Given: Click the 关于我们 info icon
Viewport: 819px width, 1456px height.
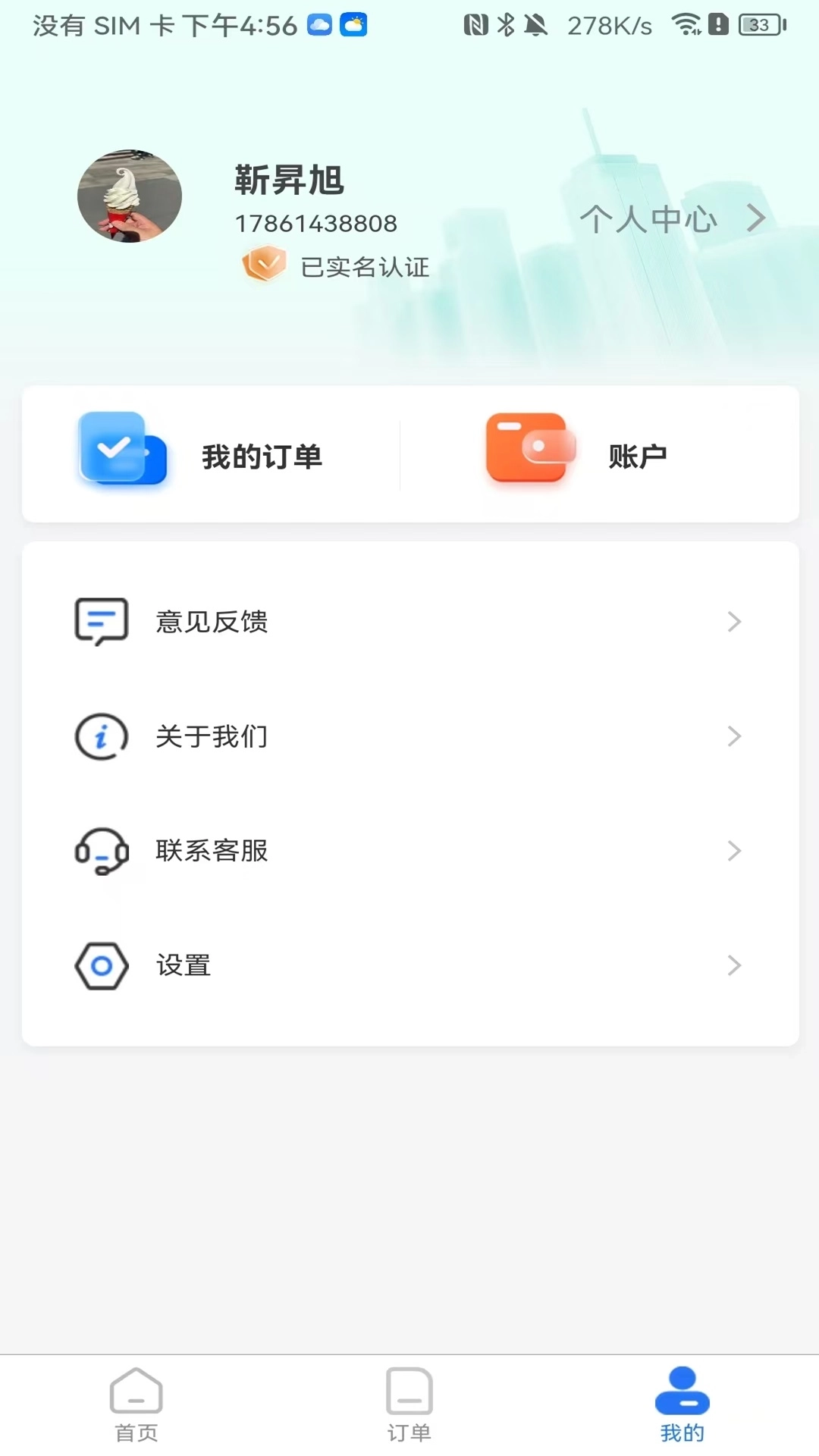Looking at the screenshot, I should tap(102, 736).
